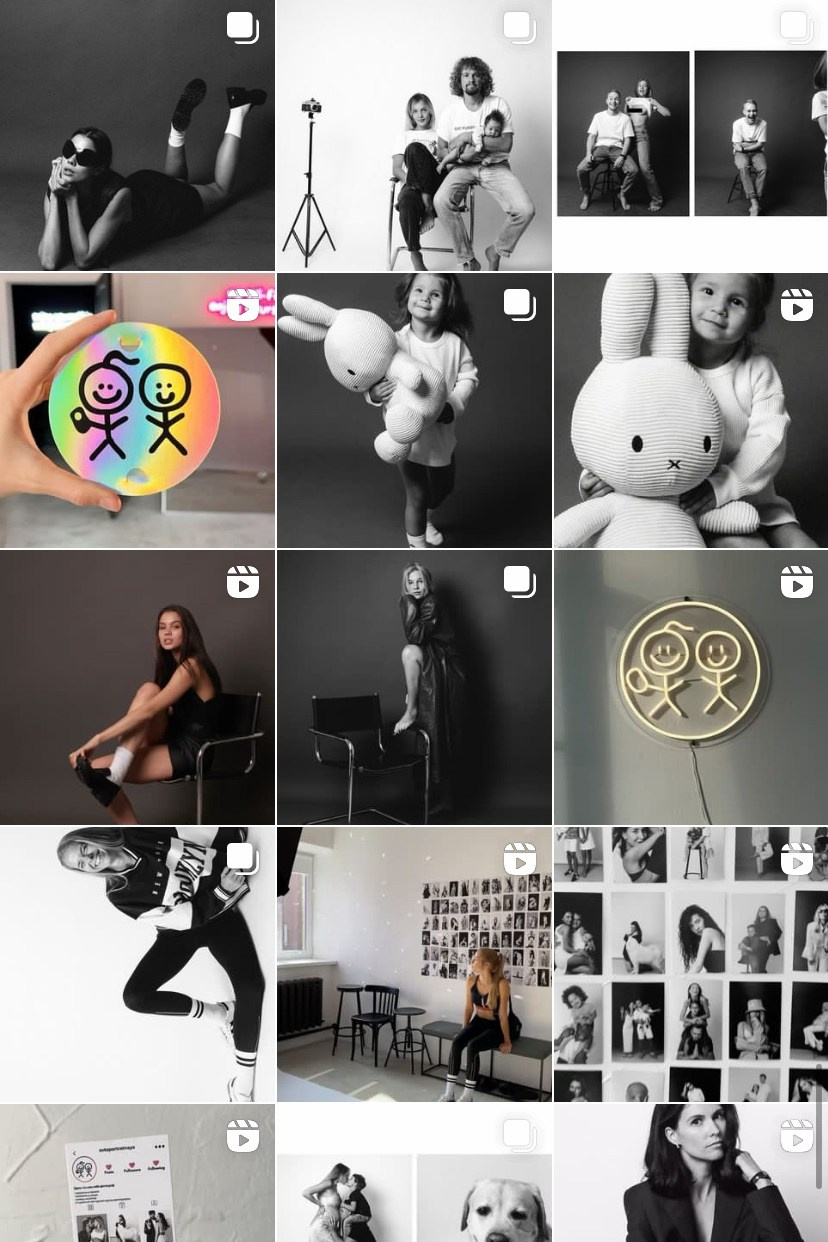This screenshot has width=828, height=1242.
Task: Play studio interior reel with photo wall
Action: [x=413, y=963]
